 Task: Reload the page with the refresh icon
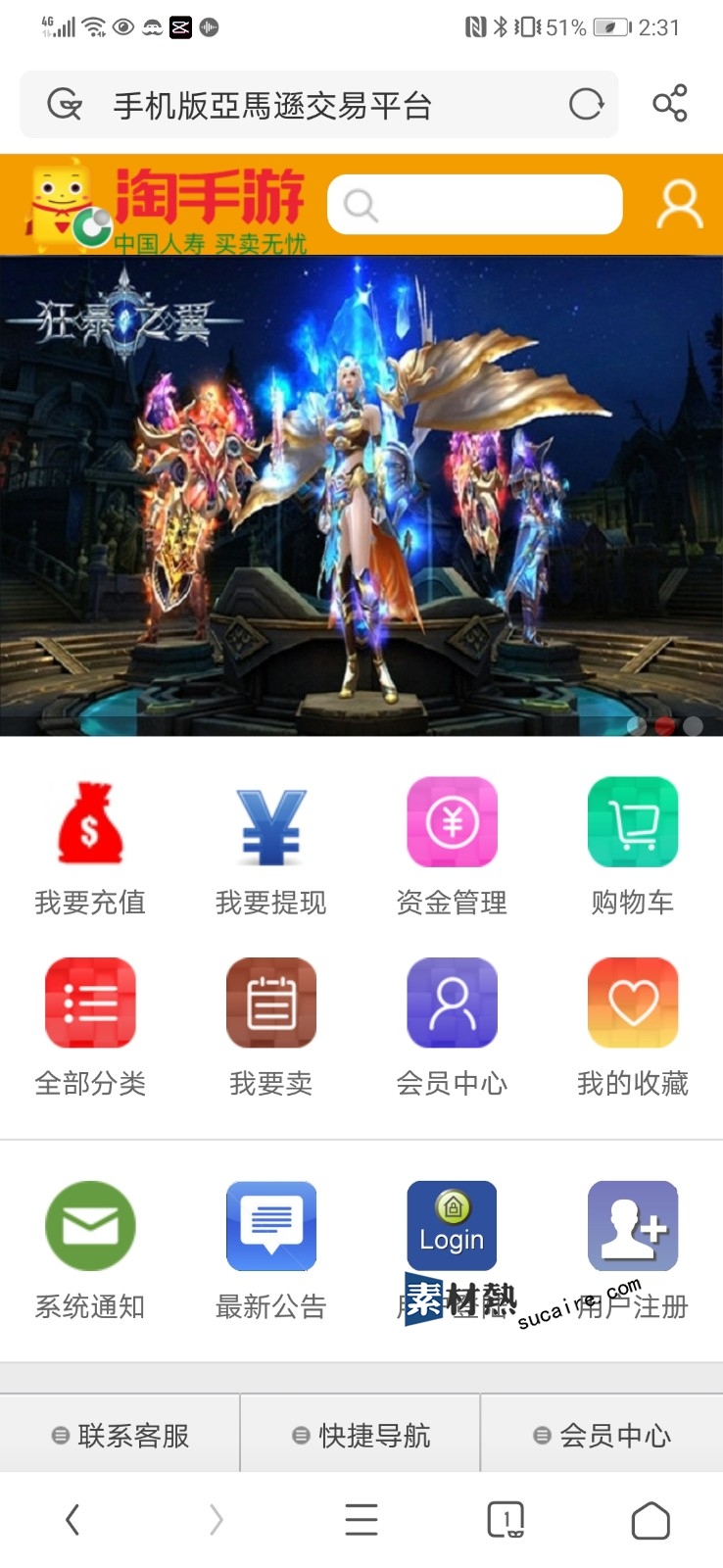point(586,104)
